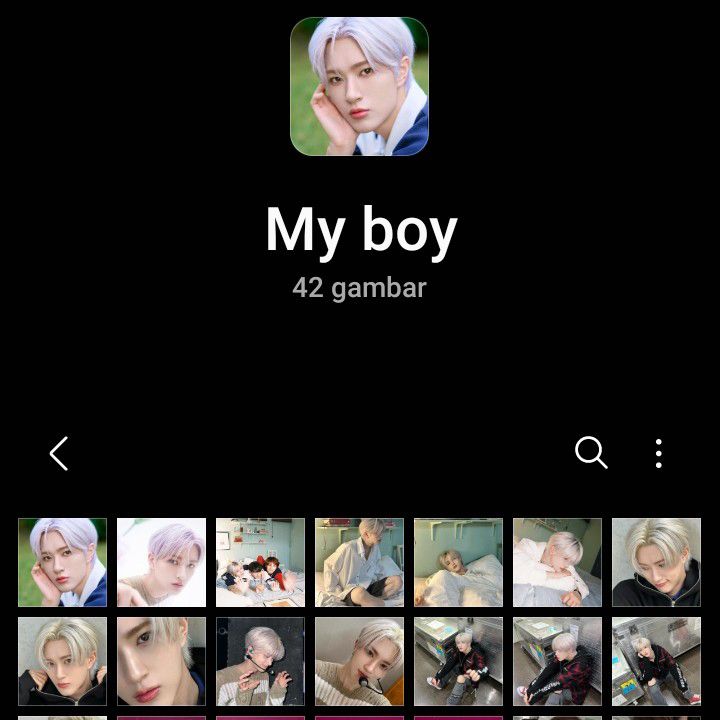Open photo lying in bed under blanket
Screen dimensions: 720x720
pos(458,562)
